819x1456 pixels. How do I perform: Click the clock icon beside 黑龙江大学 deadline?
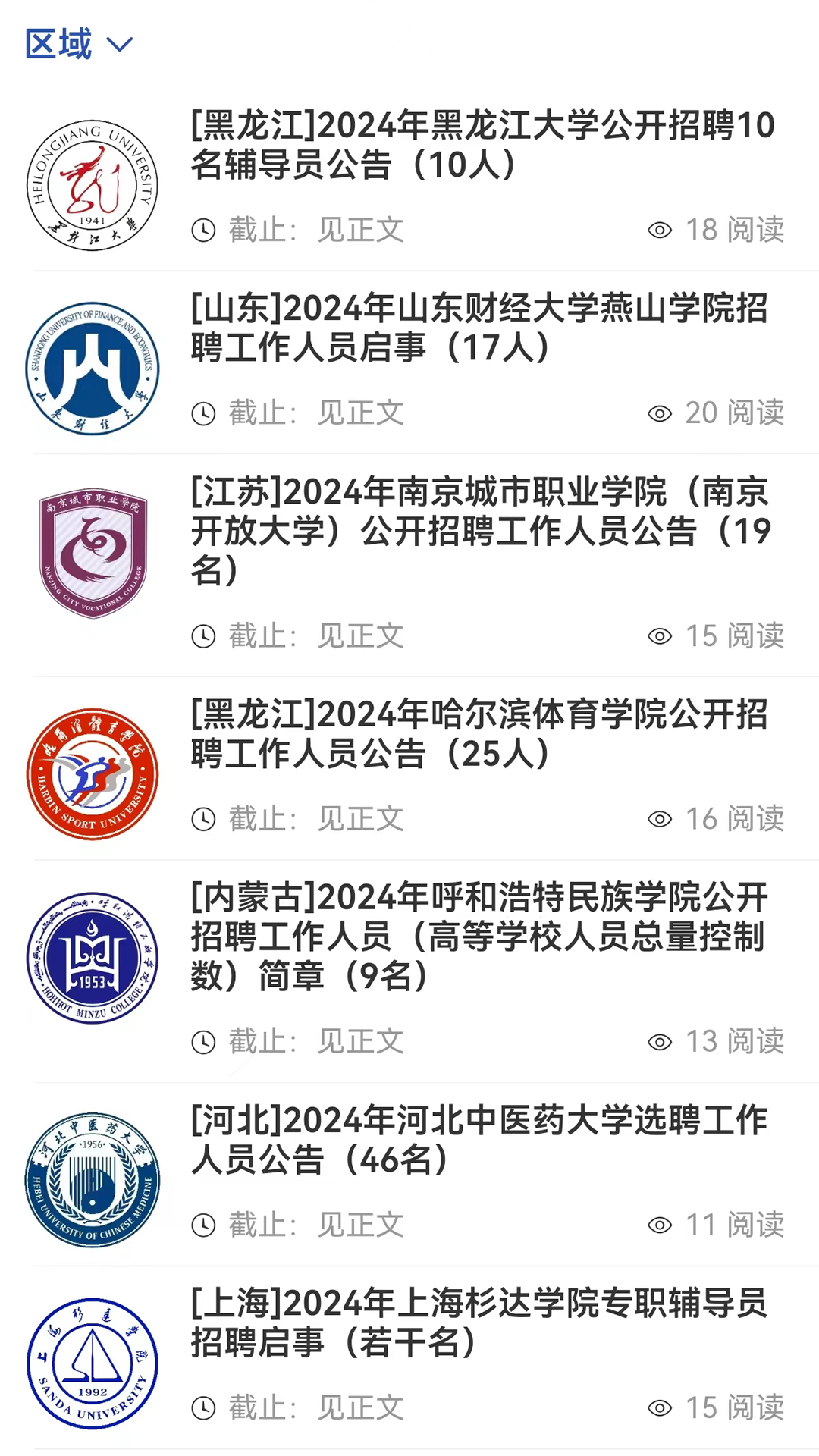[x=203, y=230]
